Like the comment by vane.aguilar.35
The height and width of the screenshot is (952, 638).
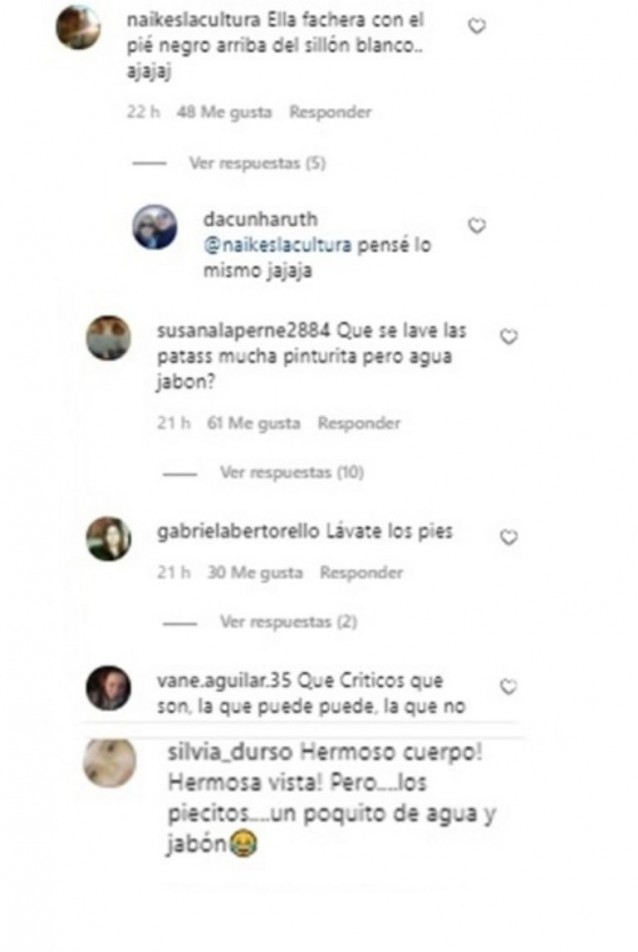(508, 687)
